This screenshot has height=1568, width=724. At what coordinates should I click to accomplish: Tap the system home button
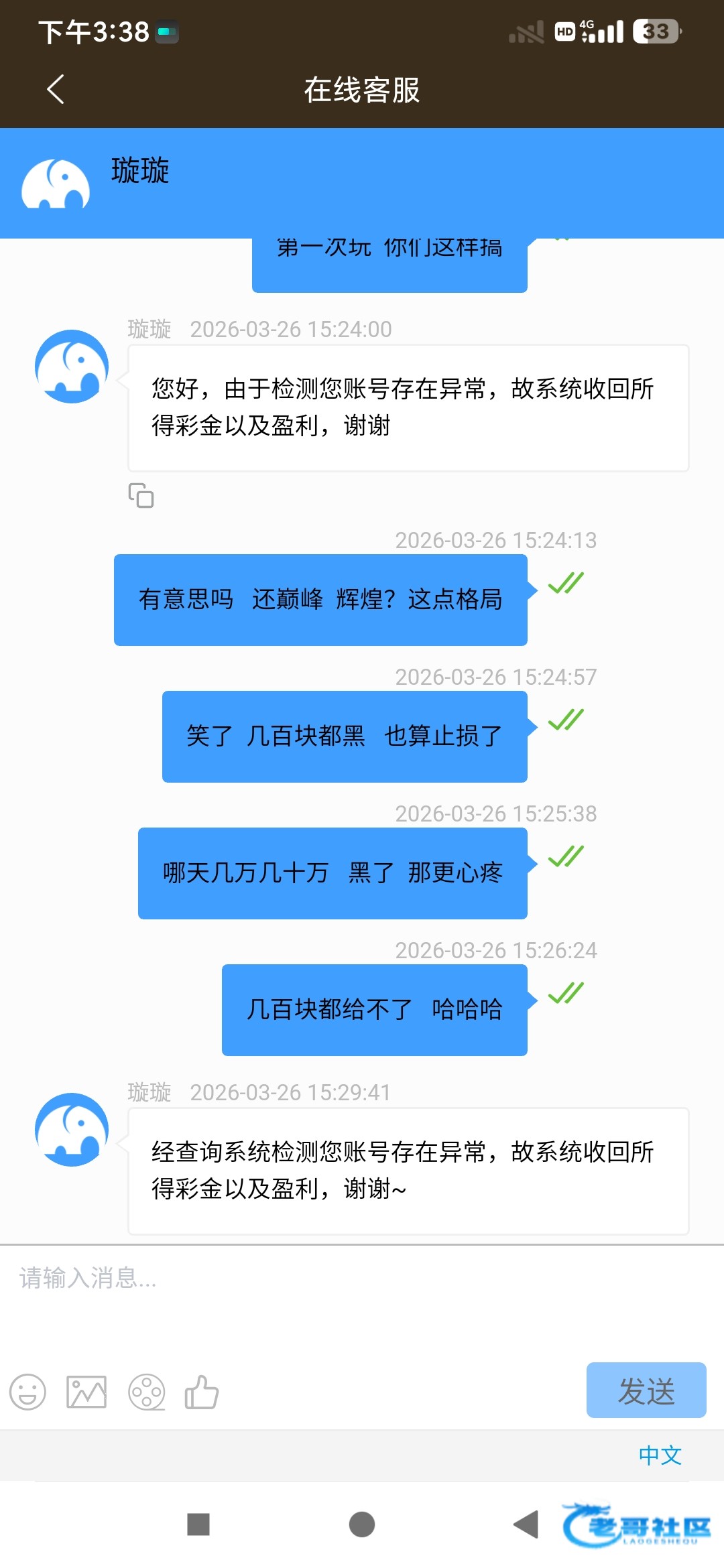tap(362, 1524)
